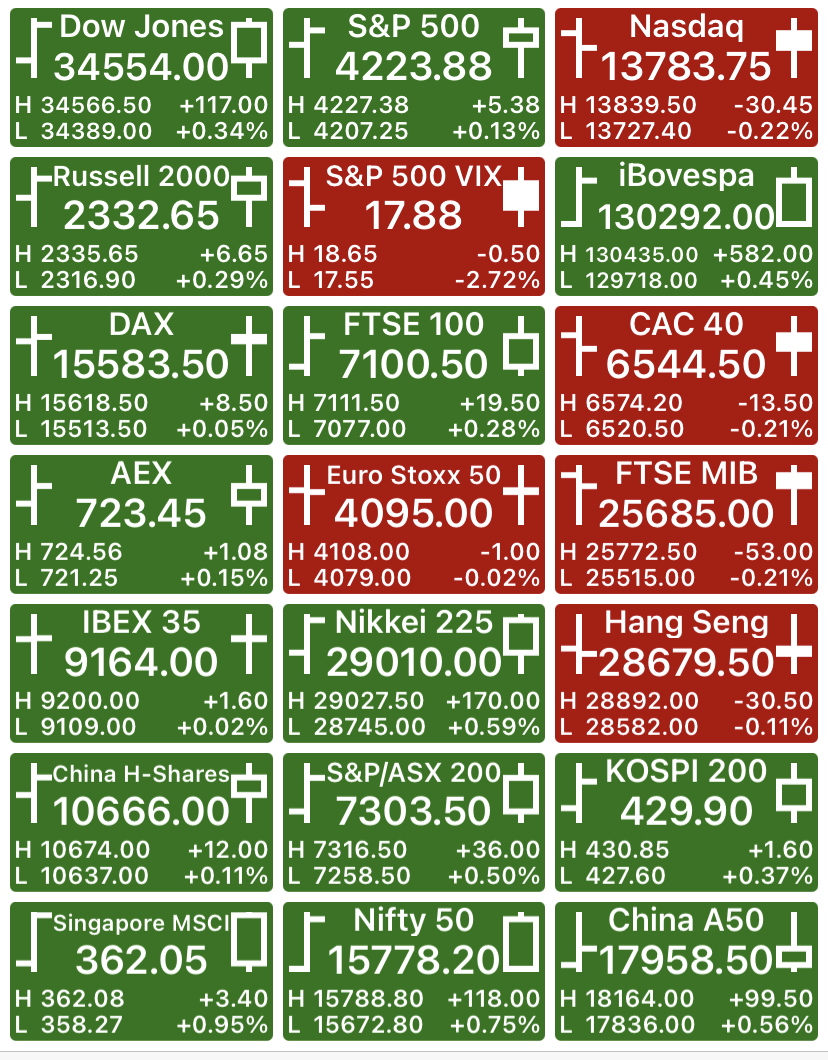Open the Hang Seng tile
The height and width of the screenshot is (1060, 828).
(x=686, y=673)
